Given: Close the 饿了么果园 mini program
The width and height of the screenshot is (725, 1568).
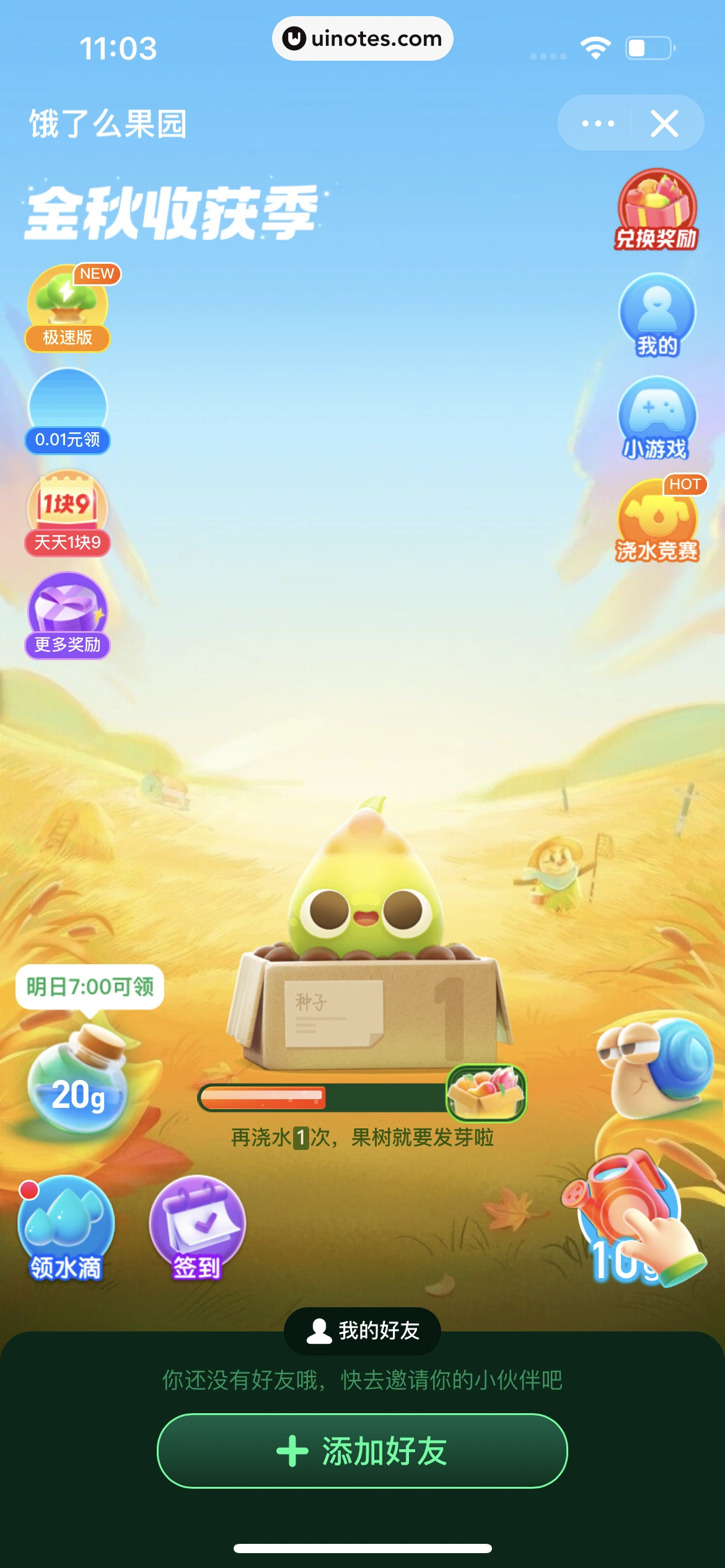Looking at the screenshot, I should [x=664, y=123].
